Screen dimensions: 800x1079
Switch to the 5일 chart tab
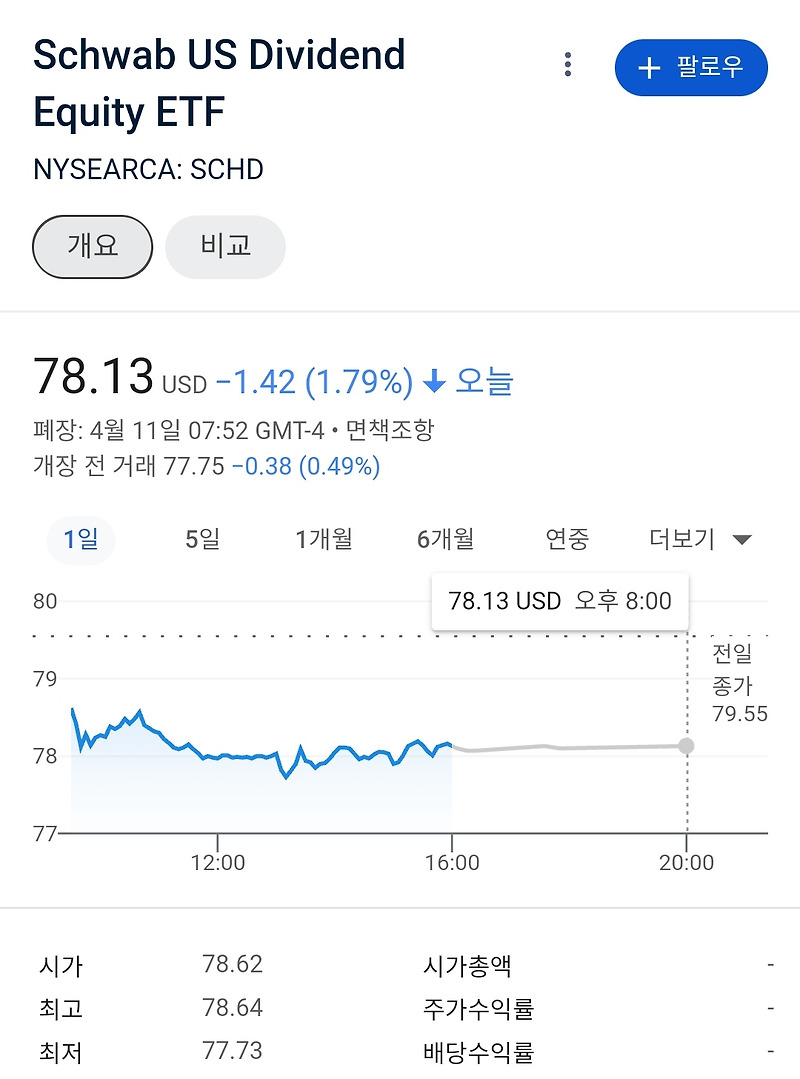coord(199,538)
